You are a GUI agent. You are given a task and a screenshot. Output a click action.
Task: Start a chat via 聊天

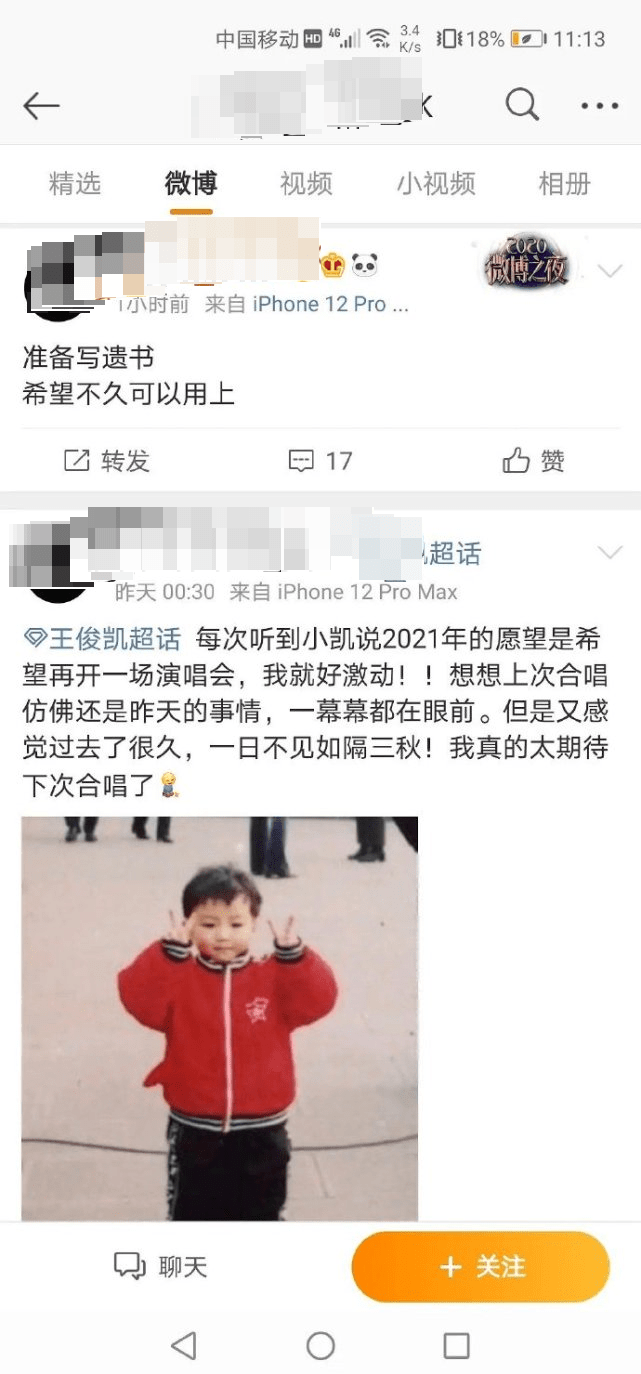click(160, 1266)
